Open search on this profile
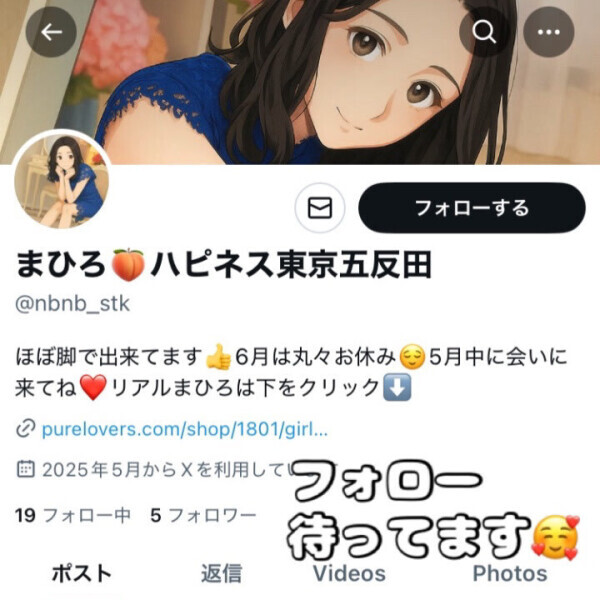This screenshot has width=600, height=600. coord(484,32)
